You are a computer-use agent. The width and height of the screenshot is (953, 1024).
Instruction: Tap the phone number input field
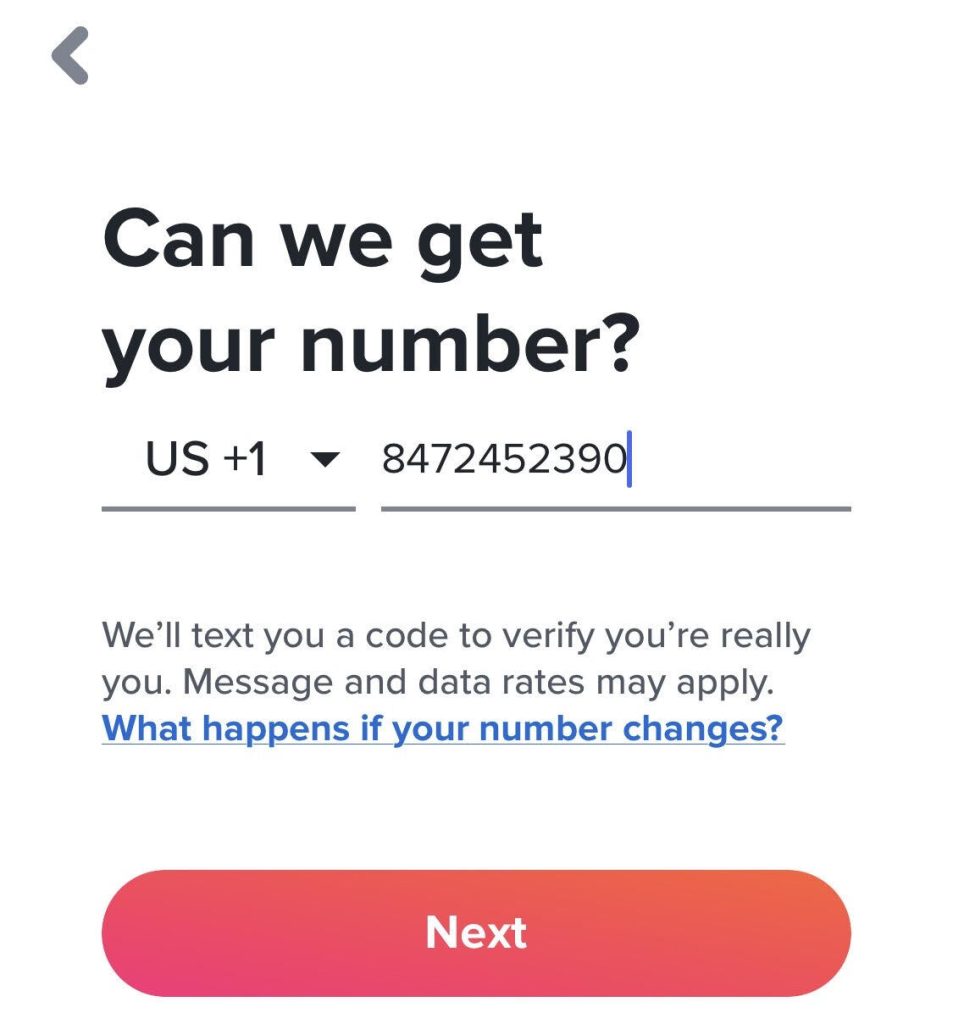(614, 461)
